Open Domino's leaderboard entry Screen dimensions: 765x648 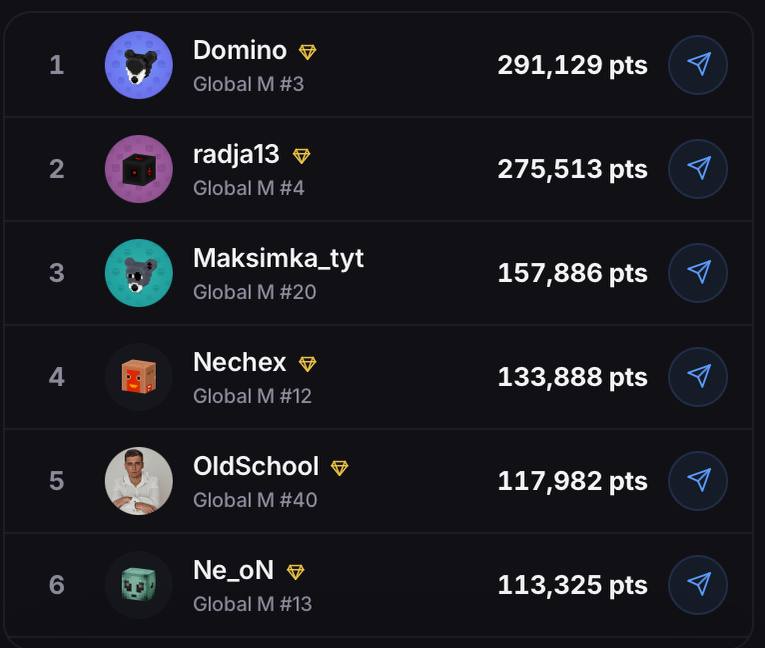click(x=378, y=65)
